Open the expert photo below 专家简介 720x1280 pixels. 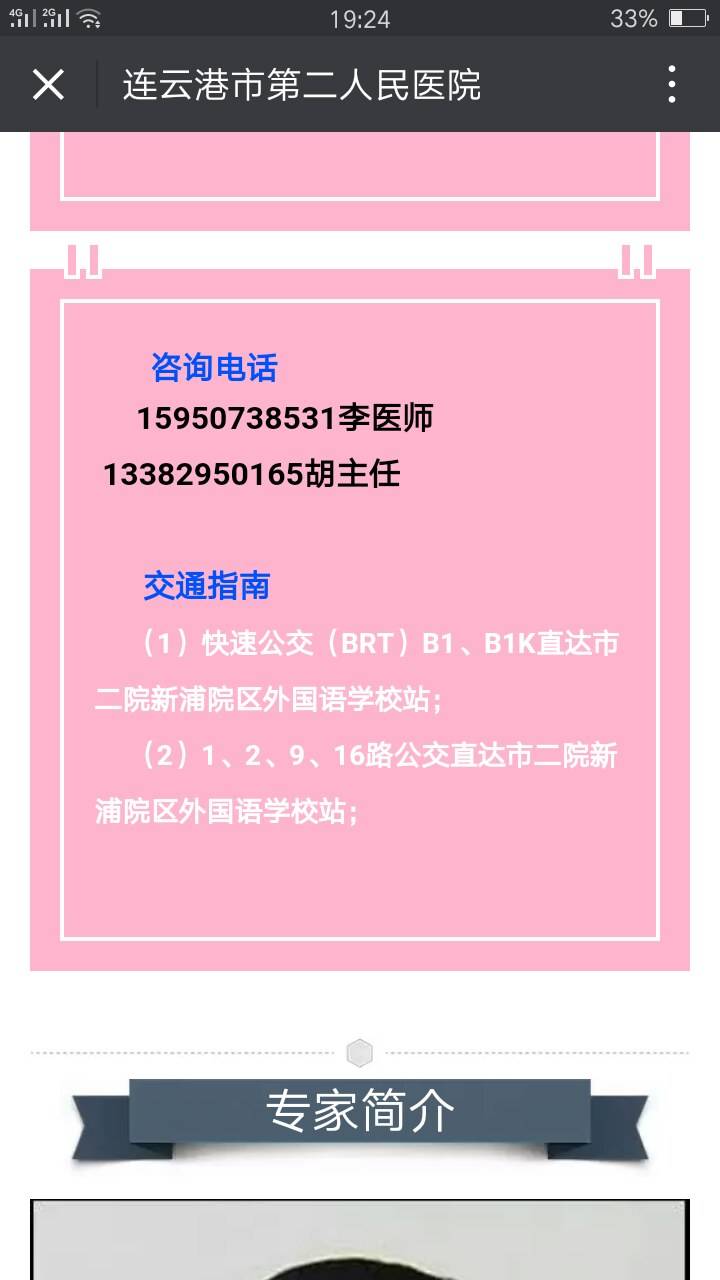(x=360, y=1240)
